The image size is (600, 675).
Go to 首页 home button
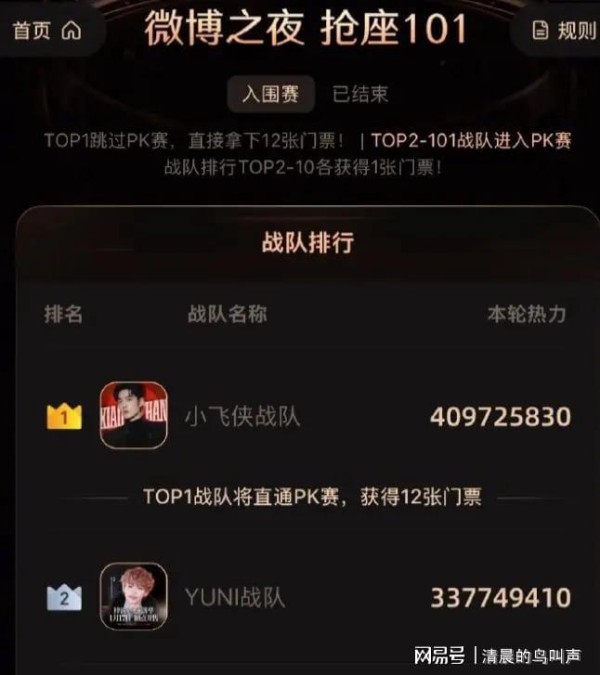(x=46, y=31)
